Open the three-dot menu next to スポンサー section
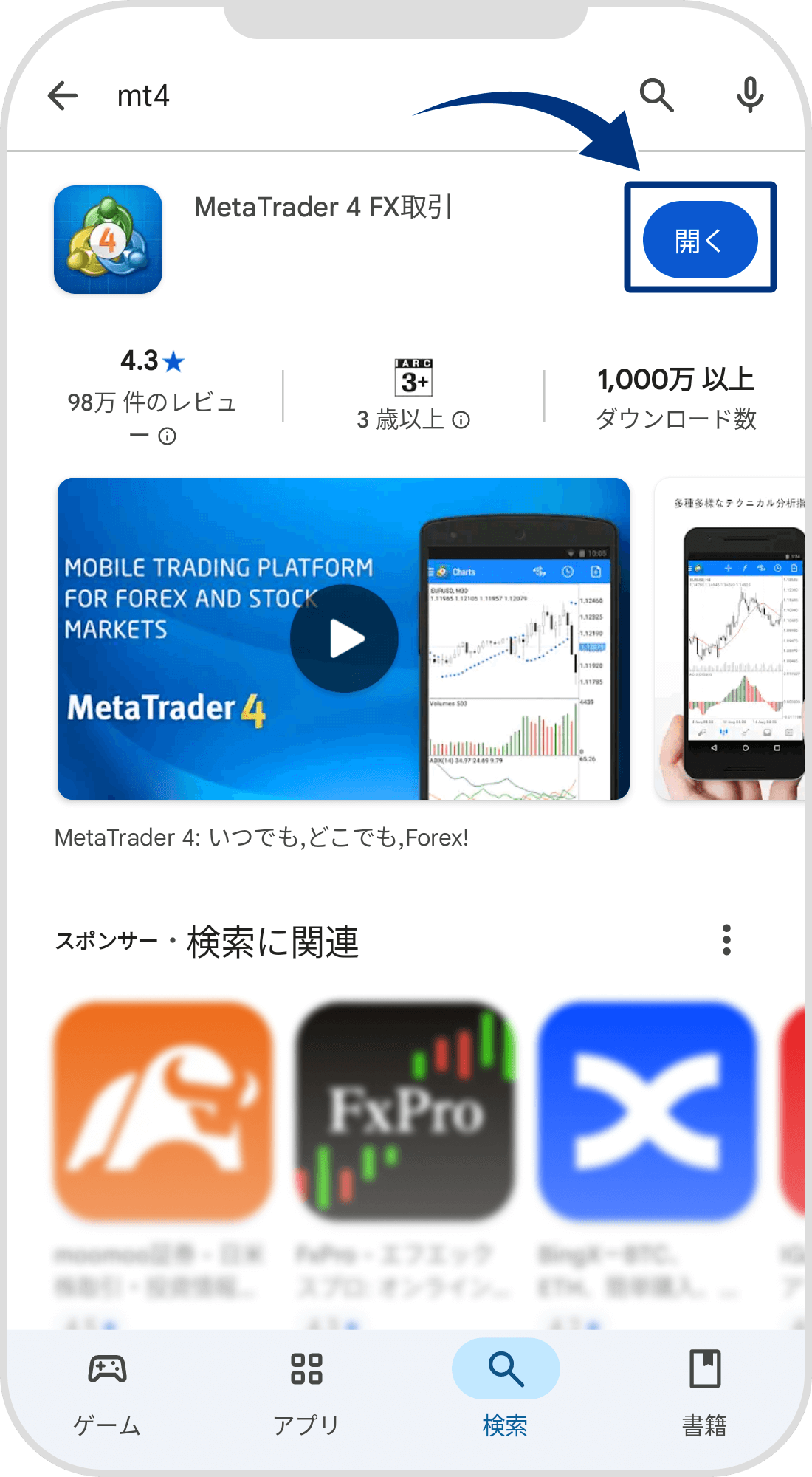 coord(727,939)
